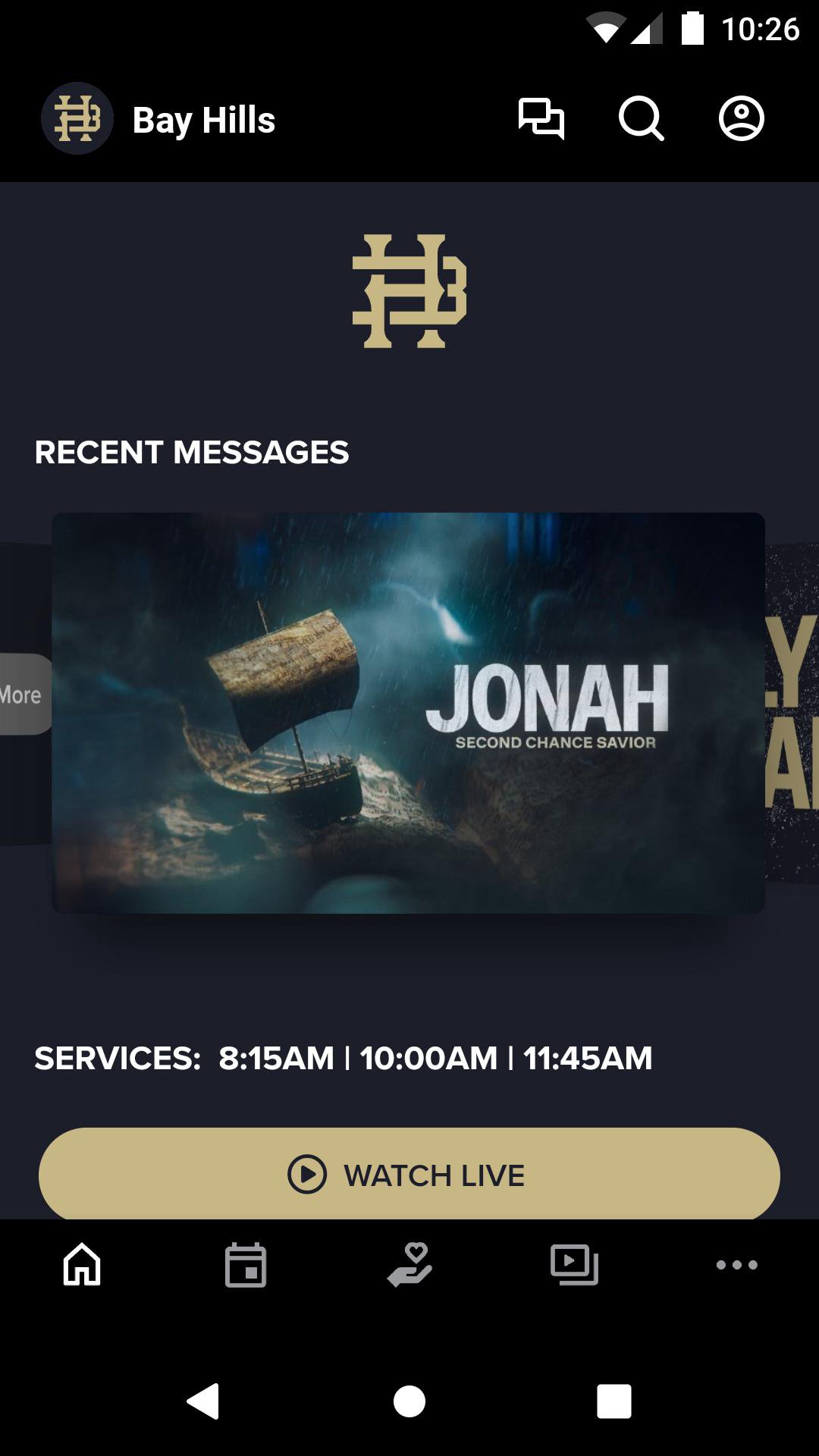This screenshot has width=819, height=1456.
Task: Start the Watch Live stream
Action: pos(409,1174)
